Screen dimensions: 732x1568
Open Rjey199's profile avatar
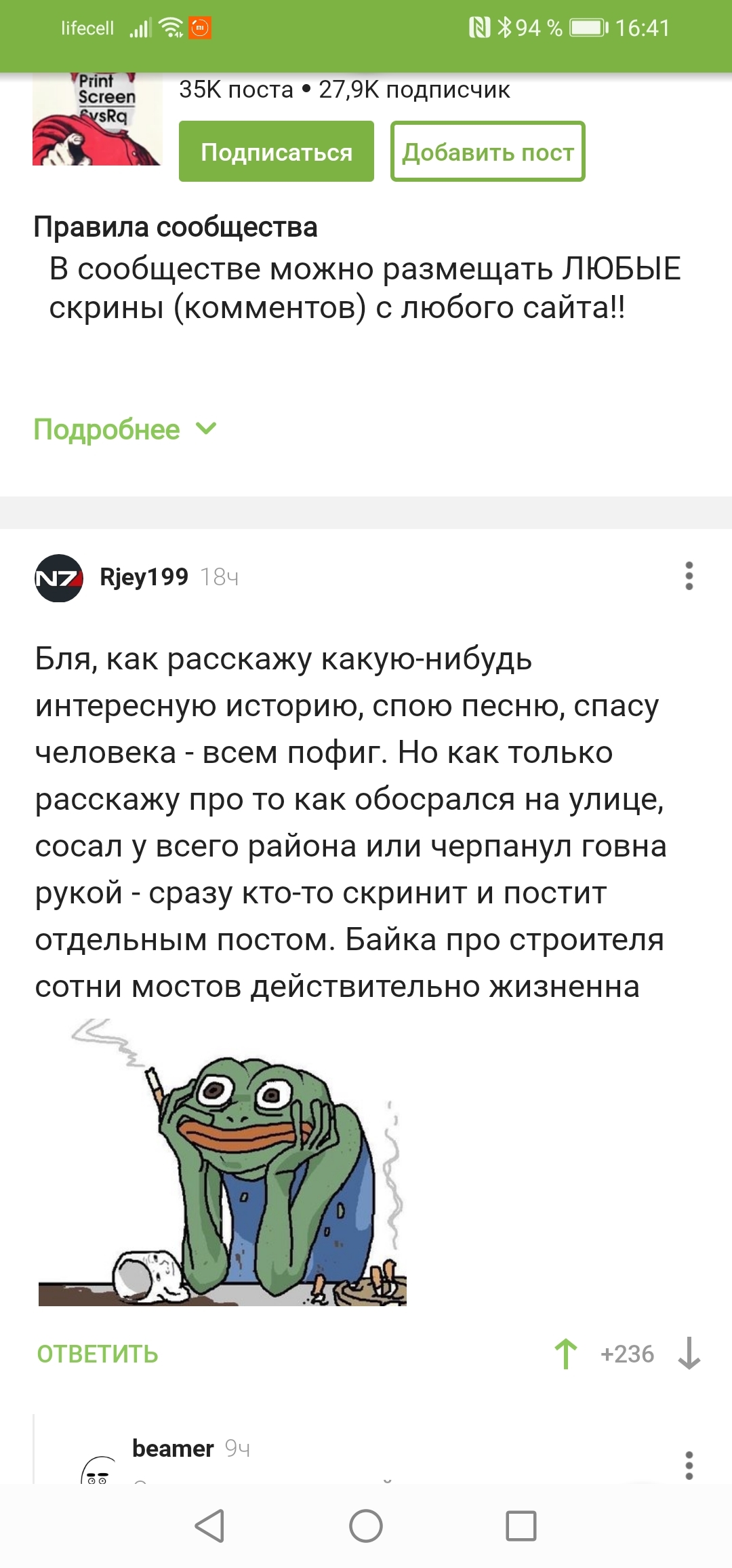coord(59,578)
